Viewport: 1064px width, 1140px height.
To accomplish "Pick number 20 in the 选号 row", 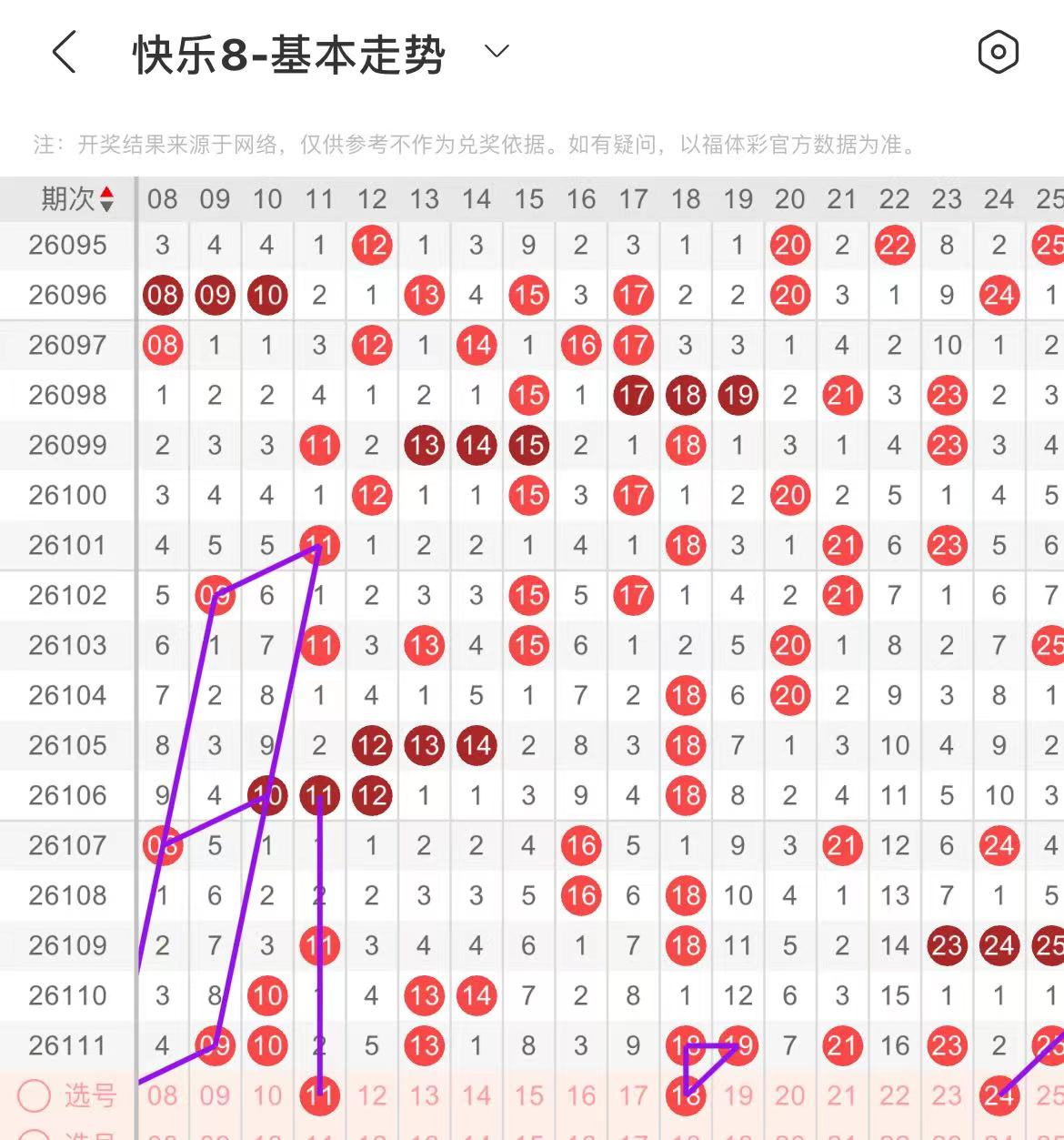I will pos(790,1095).
